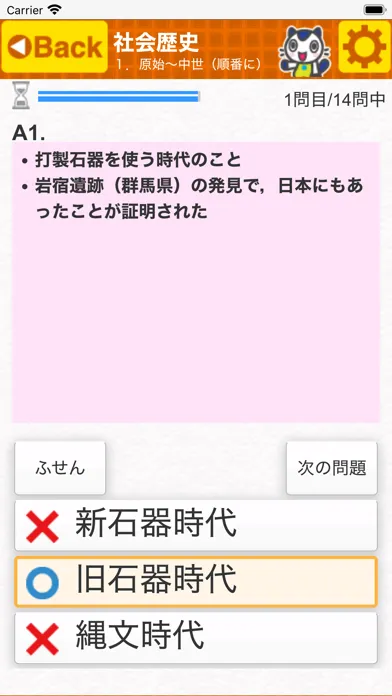Go back with the Back button
The height and width of the screenshot is (696, 392).
pos(55,47)
